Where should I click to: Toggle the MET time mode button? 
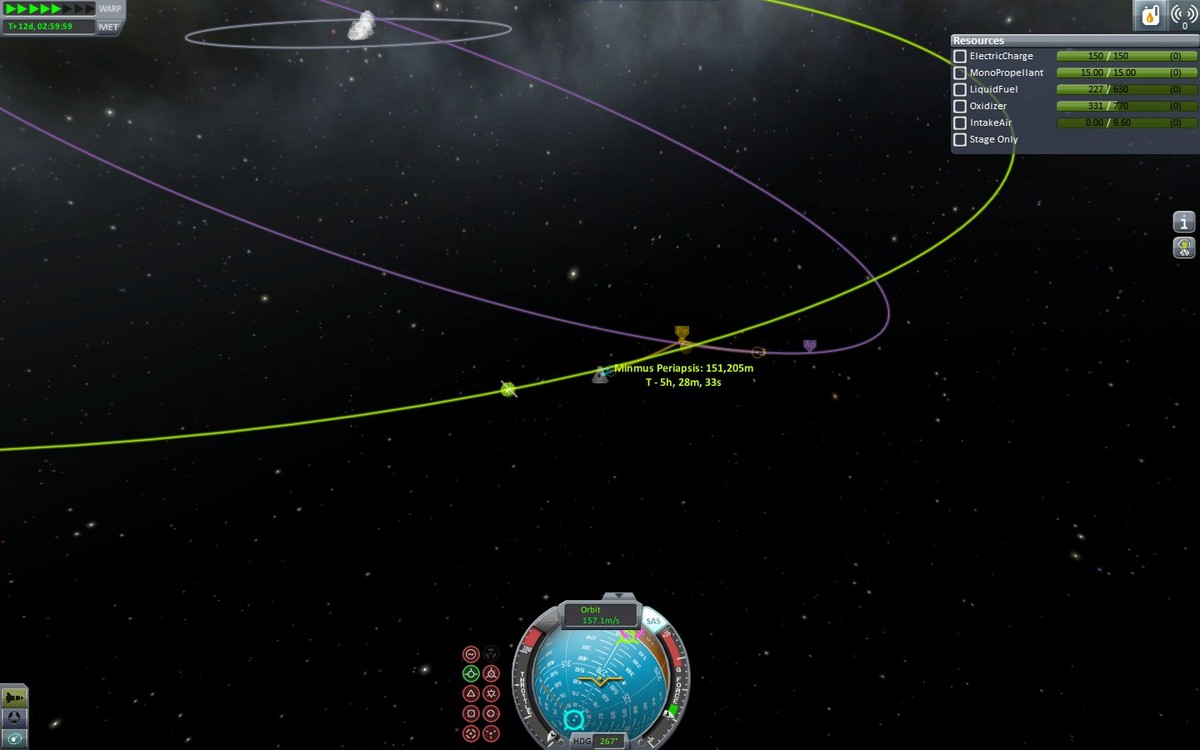pyautogui.click(x=109, y=27)
